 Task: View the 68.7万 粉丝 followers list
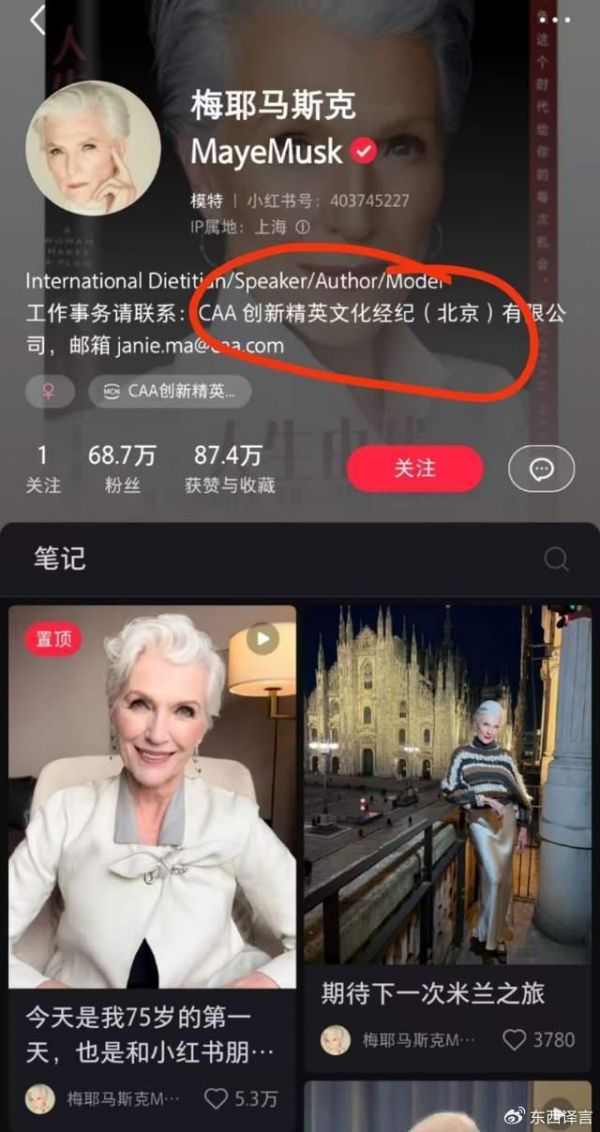[x=121, y=469]
